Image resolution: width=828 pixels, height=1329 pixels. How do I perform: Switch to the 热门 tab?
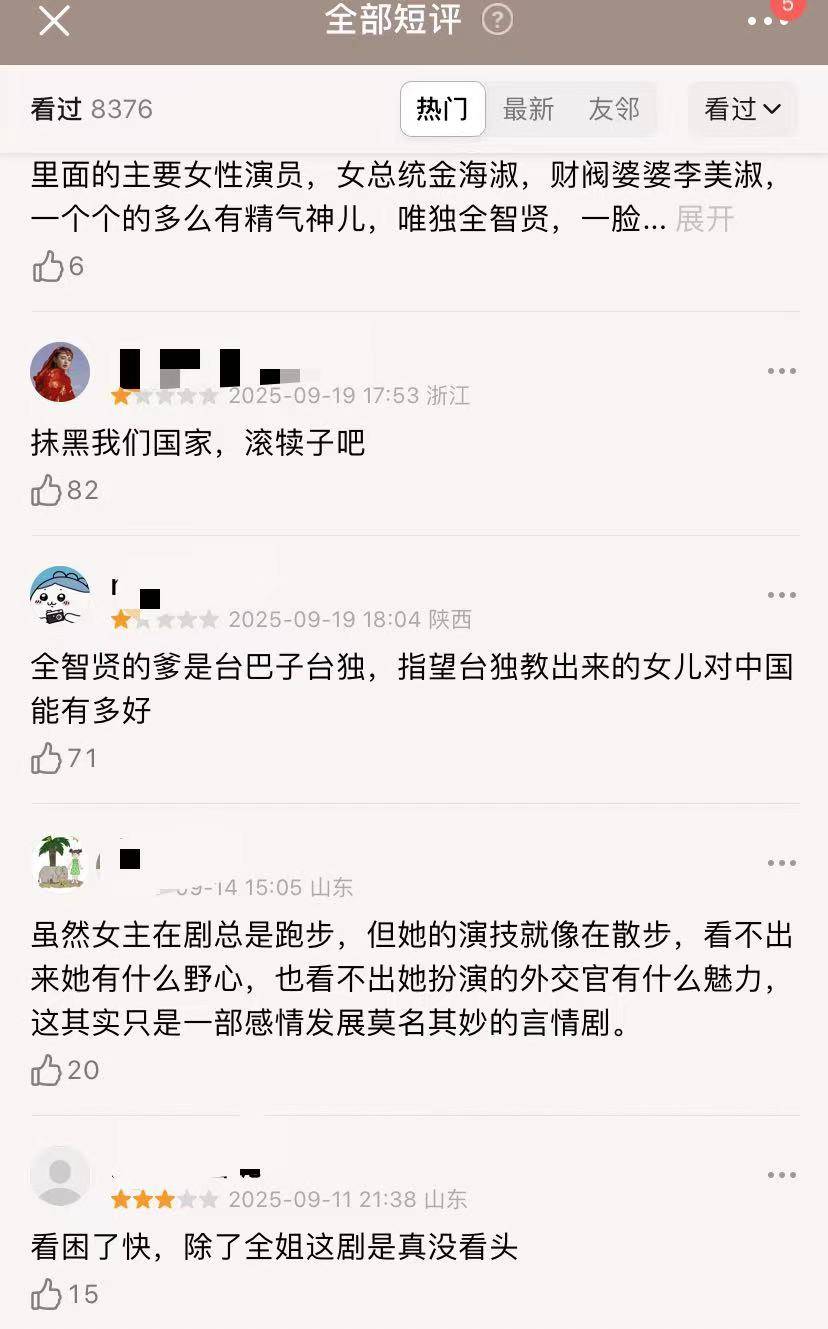(442, 109)
